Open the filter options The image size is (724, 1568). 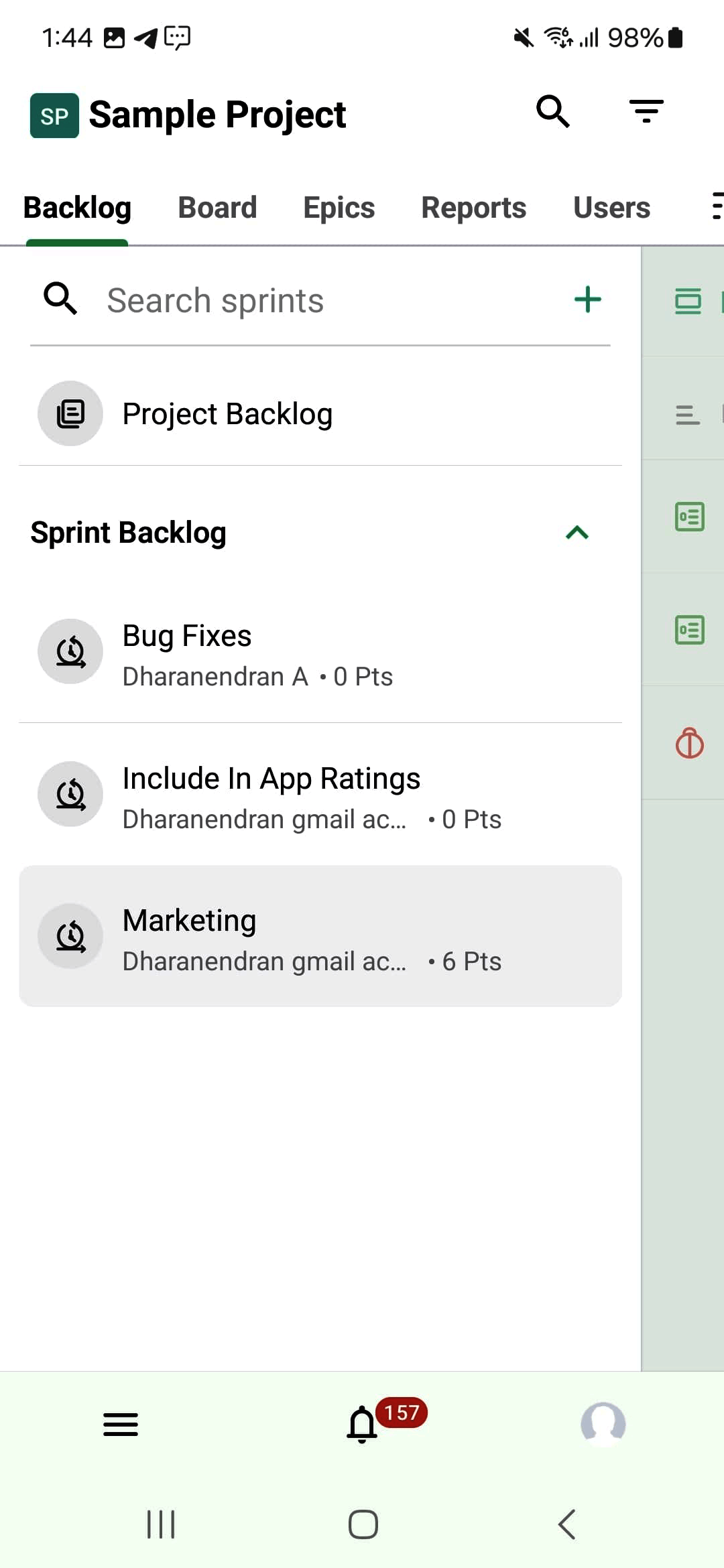(x=646, y=111)
